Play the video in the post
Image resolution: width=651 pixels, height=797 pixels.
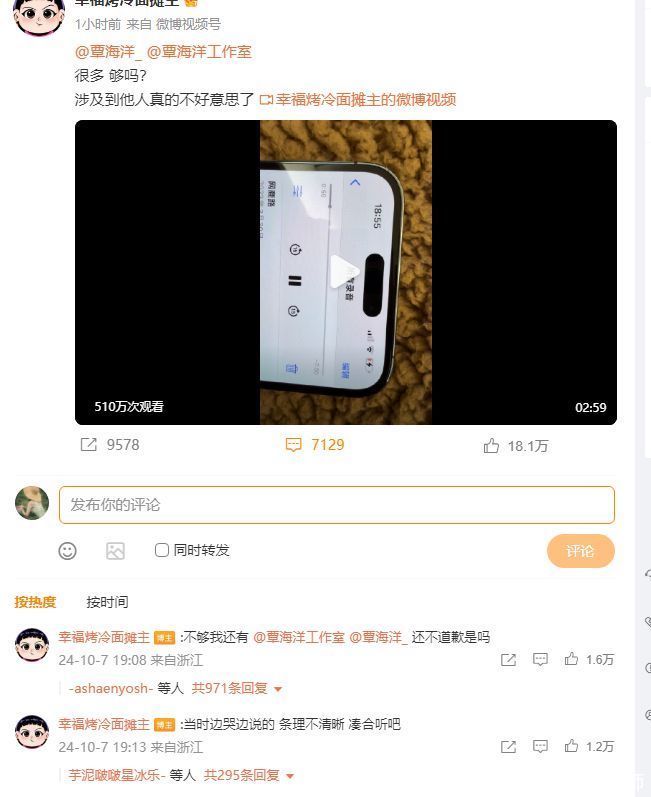tap(345, 272)
